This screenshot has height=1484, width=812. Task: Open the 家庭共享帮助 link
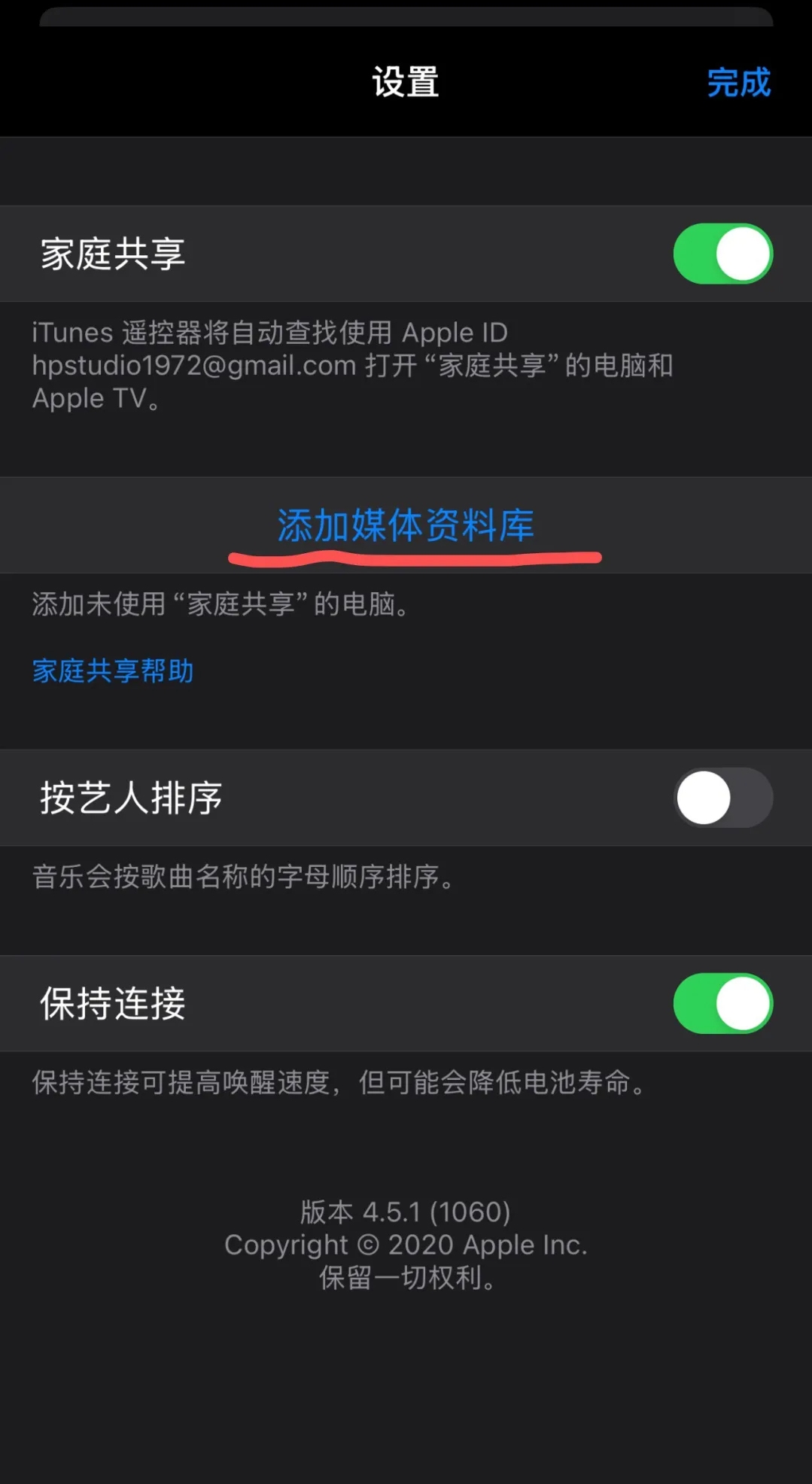pos(113,671)
